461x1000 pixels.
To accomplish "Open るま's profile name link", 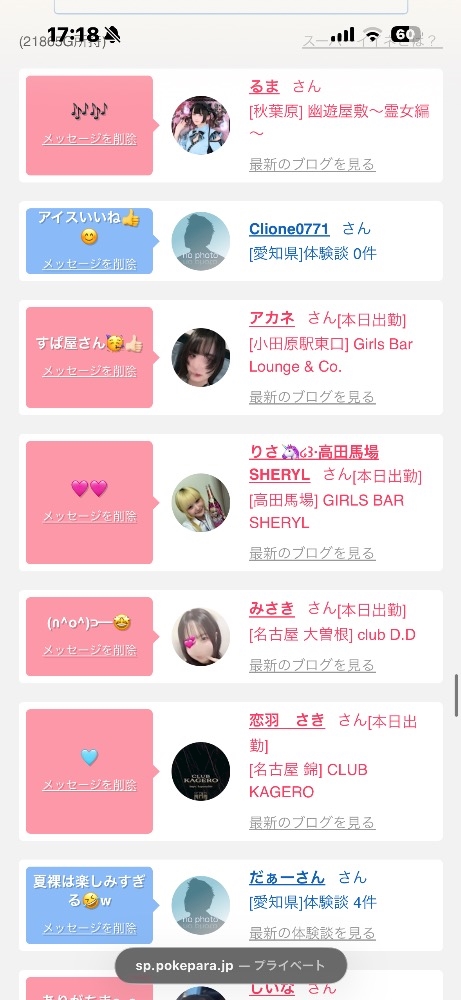I will pos(264,86).
